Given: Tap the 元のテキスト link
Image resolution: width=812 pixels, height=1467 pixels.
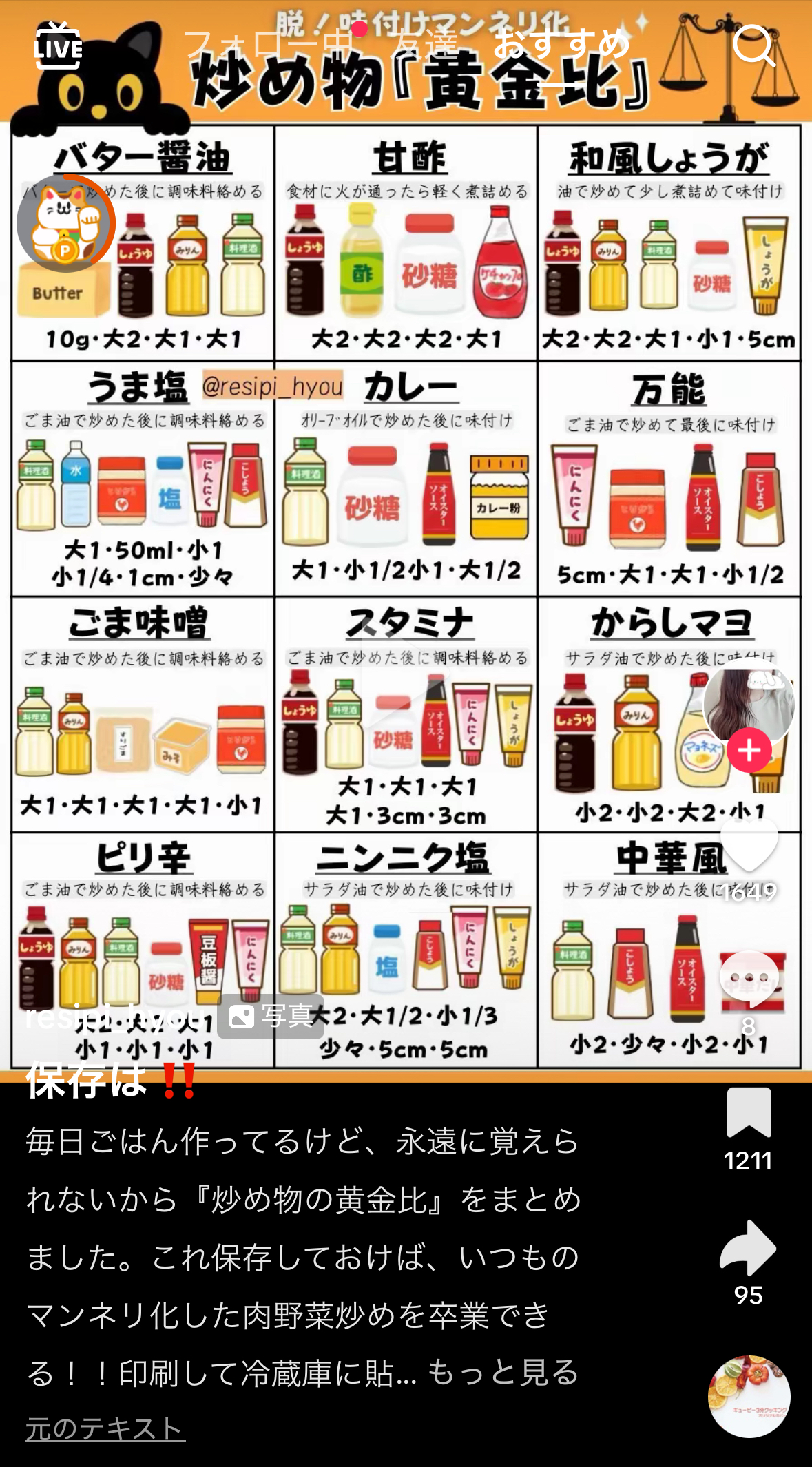Looking at the screenshot, I should (105, 1428).
